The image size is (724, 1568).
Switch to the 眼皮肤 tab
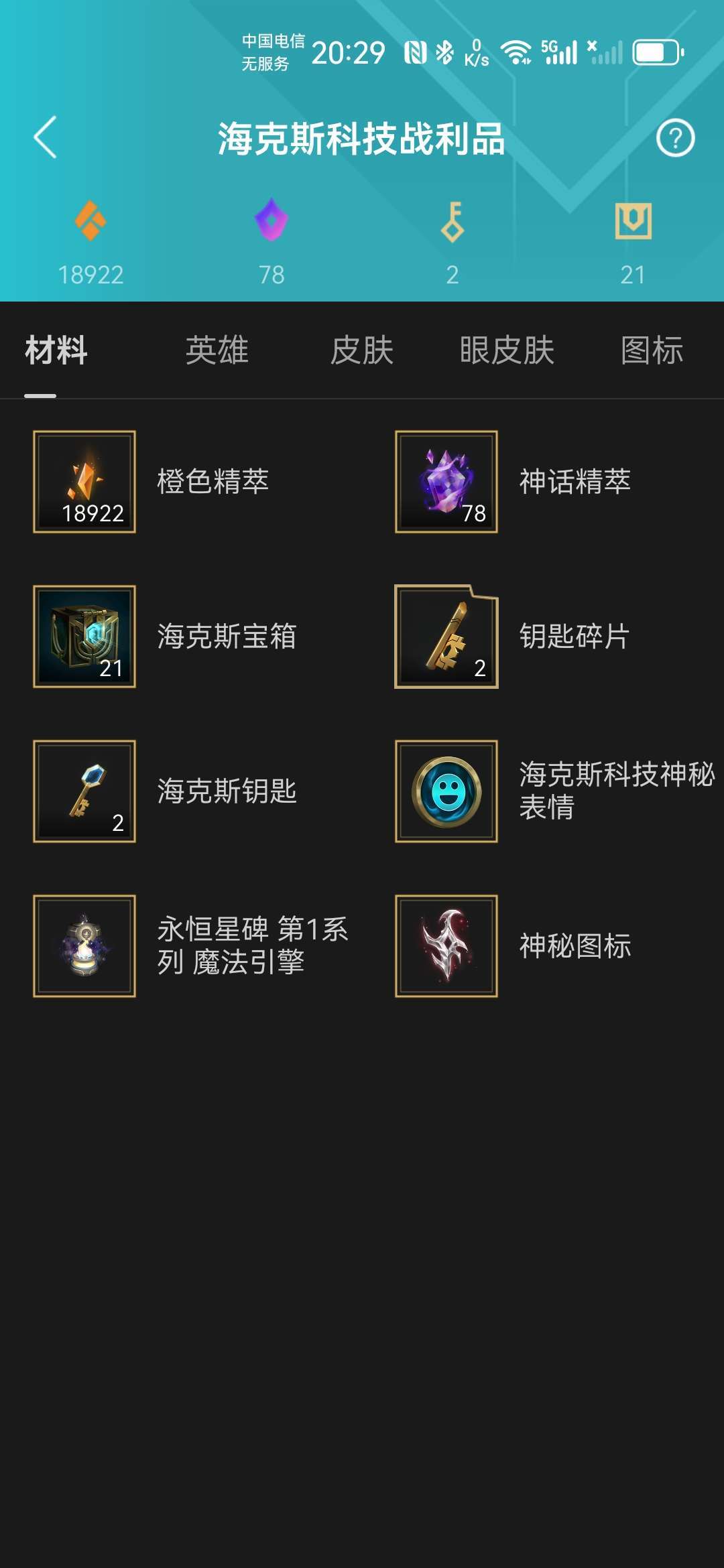[x=507, y=350]
